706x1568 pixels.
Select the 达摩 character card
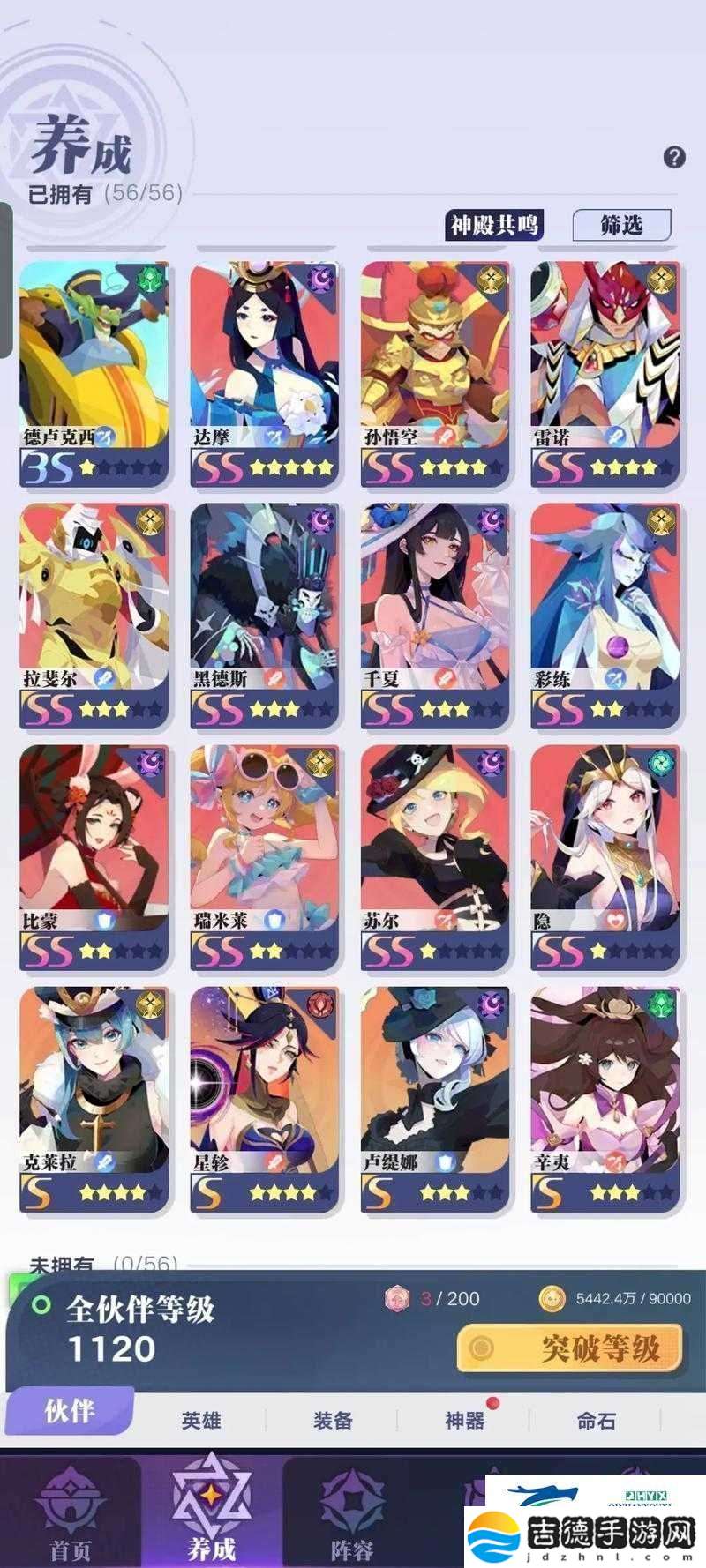pos(264,370)
